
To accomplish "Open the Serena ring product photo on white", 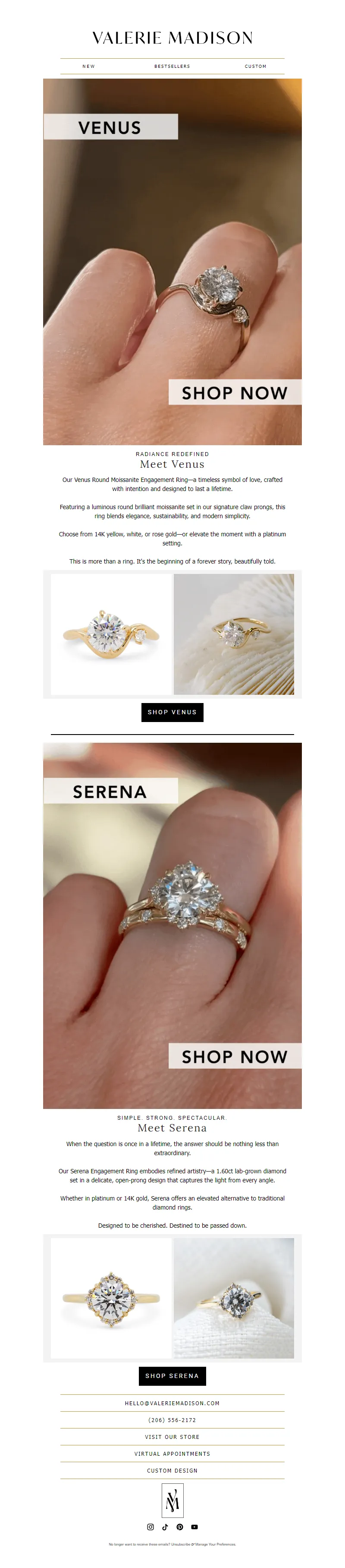I will click(111, 1297).
